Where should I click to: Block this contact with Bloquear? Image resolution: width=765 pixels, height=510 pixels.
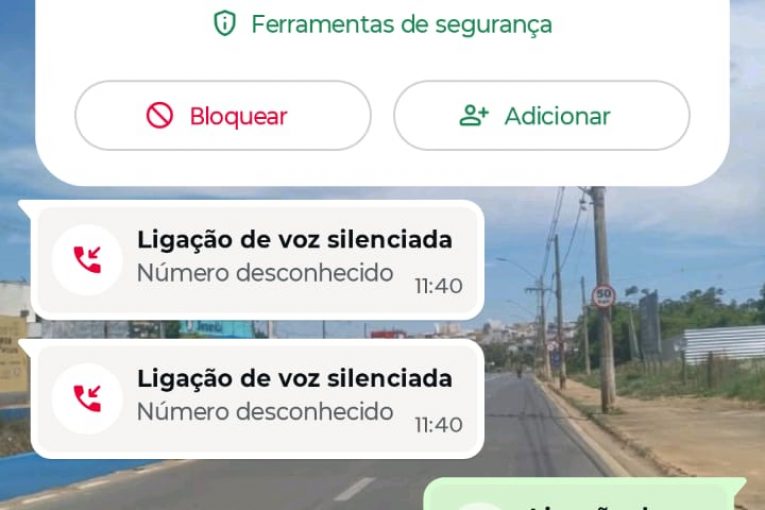(x=222, y=116)
